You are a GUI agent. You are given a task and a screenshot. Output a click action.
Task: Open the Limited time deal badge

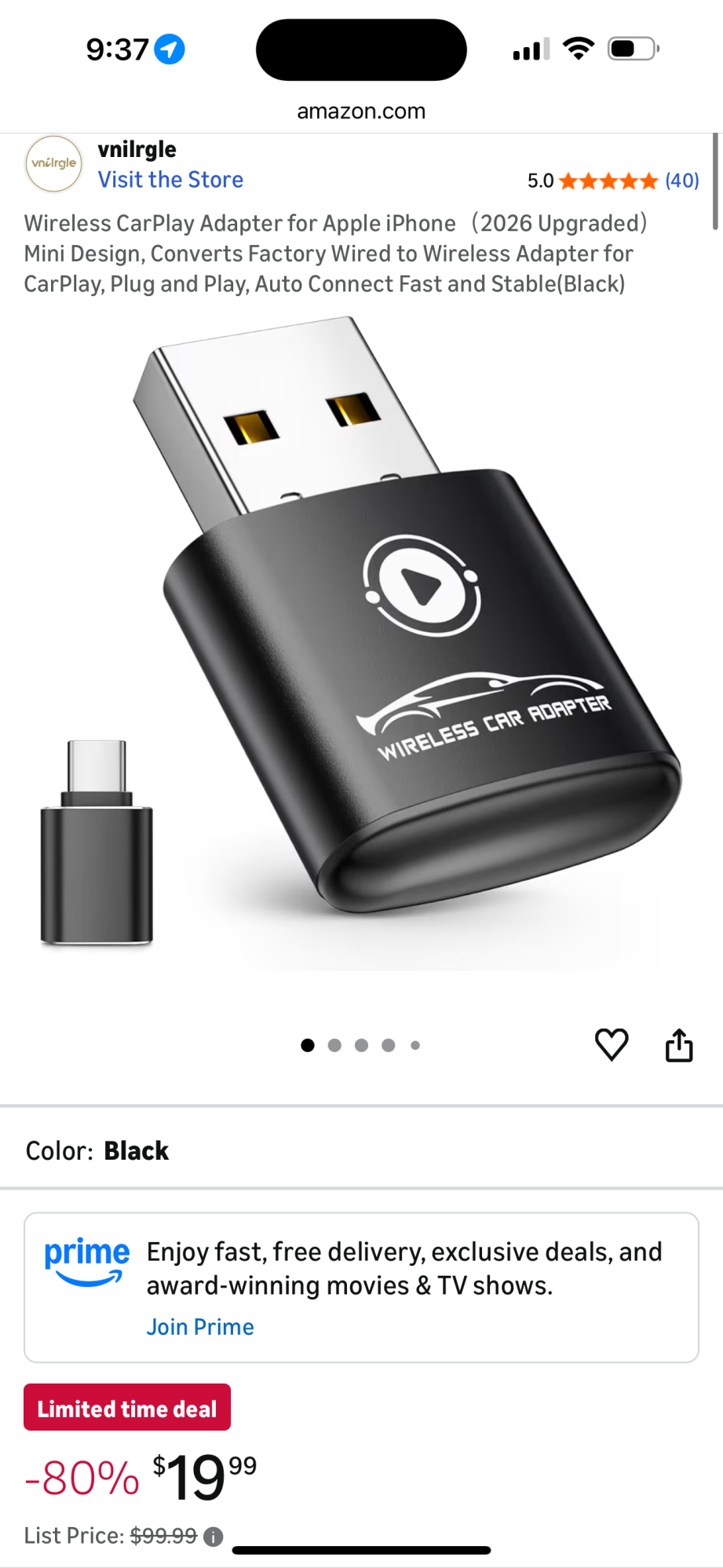pos(127,1409)
